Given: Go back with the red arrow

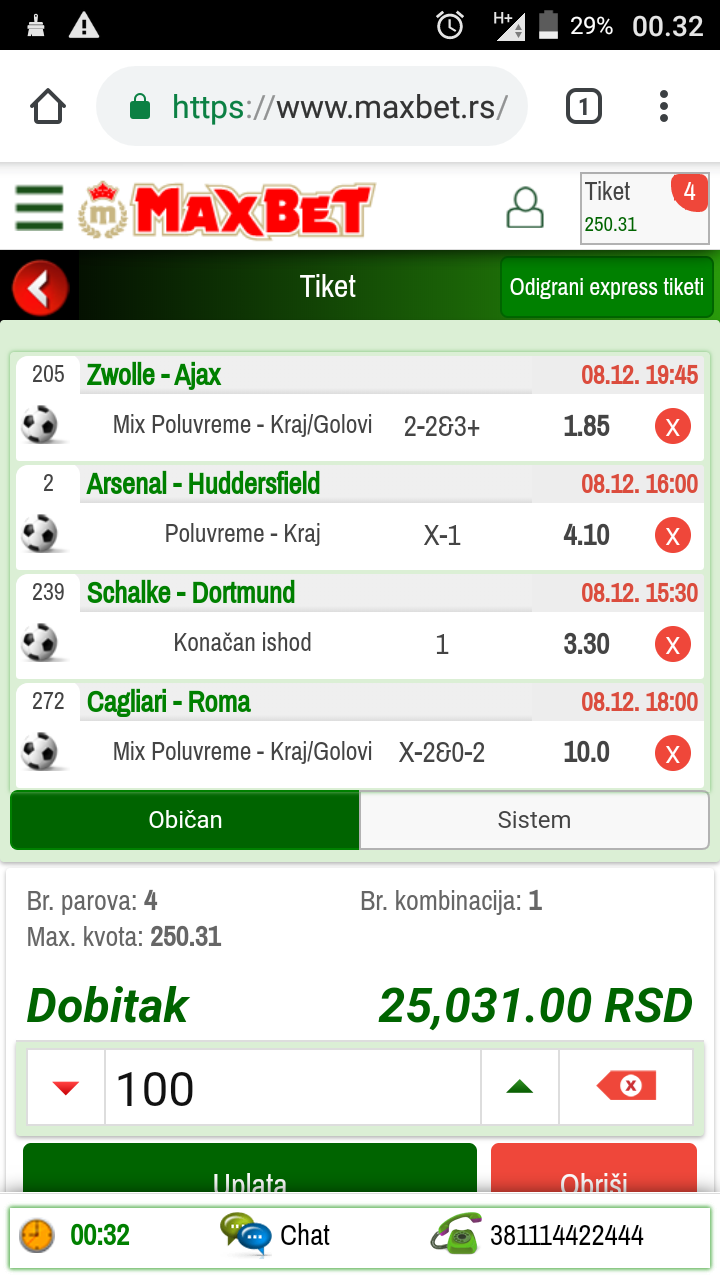Looking at the screenshot, I should pos(40,288).
